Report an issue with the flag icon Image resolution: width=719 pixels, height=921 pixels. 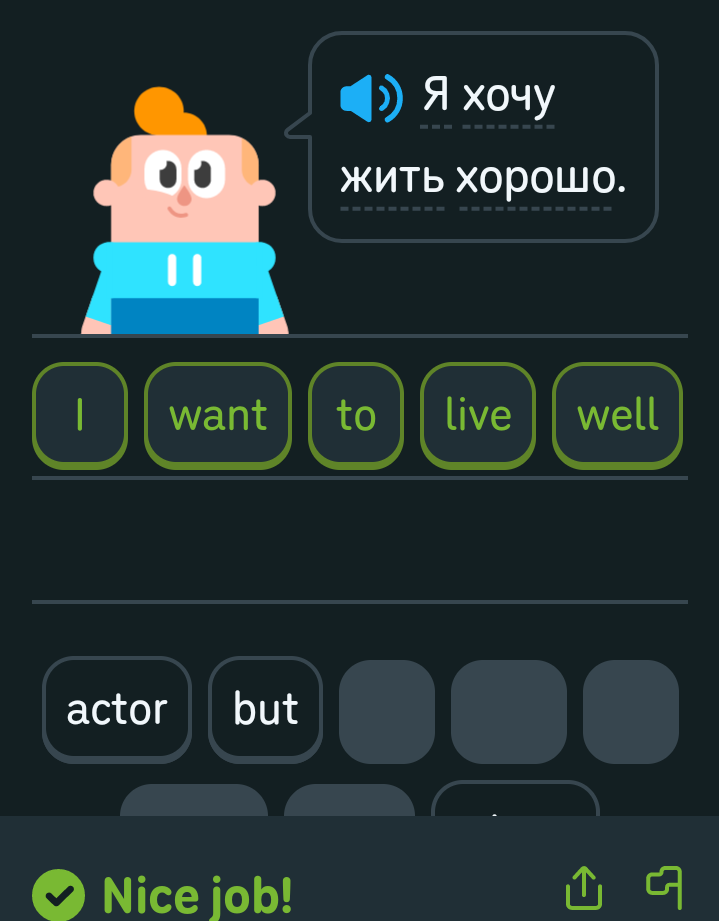click(x=665, y=885)
